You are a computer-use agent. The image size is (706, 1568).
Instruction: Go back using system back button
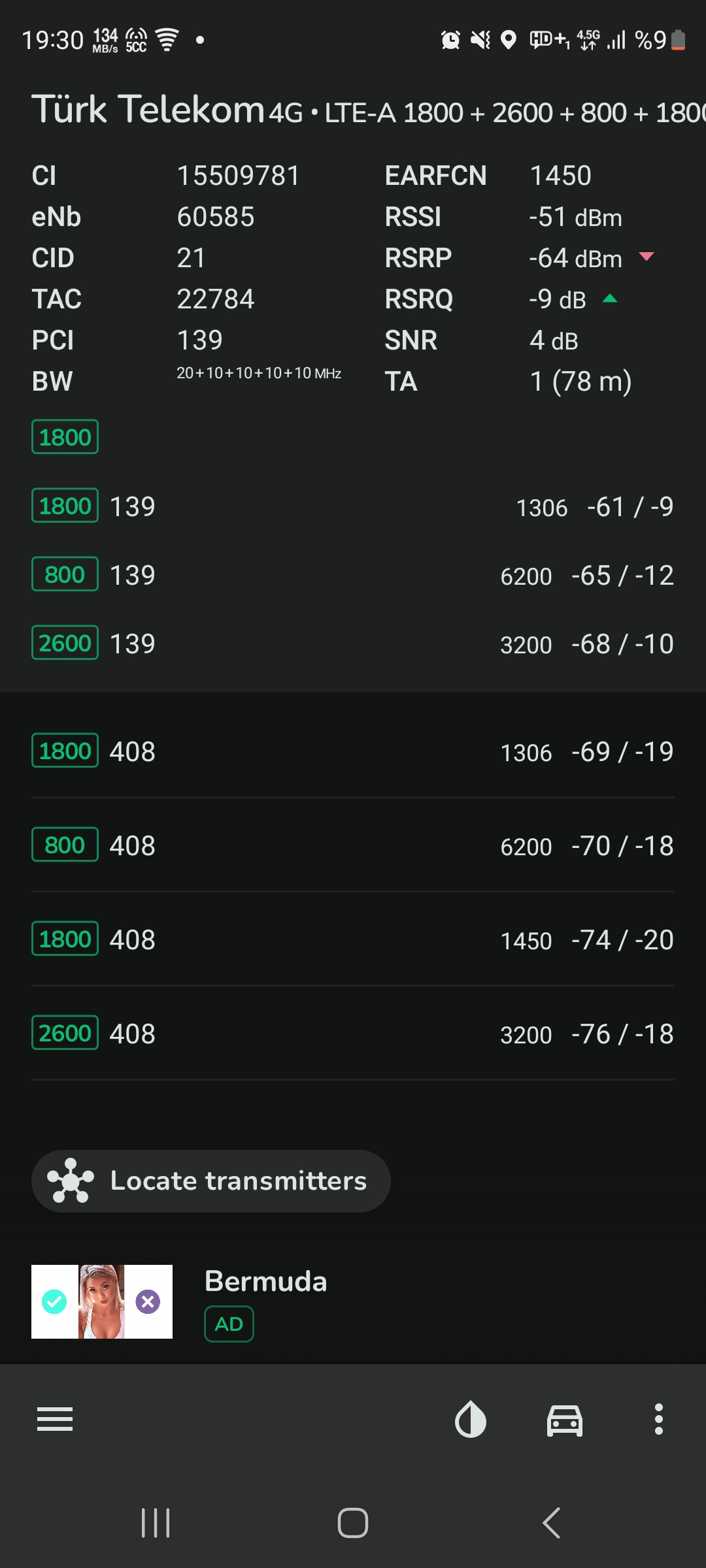(551, 1523)
